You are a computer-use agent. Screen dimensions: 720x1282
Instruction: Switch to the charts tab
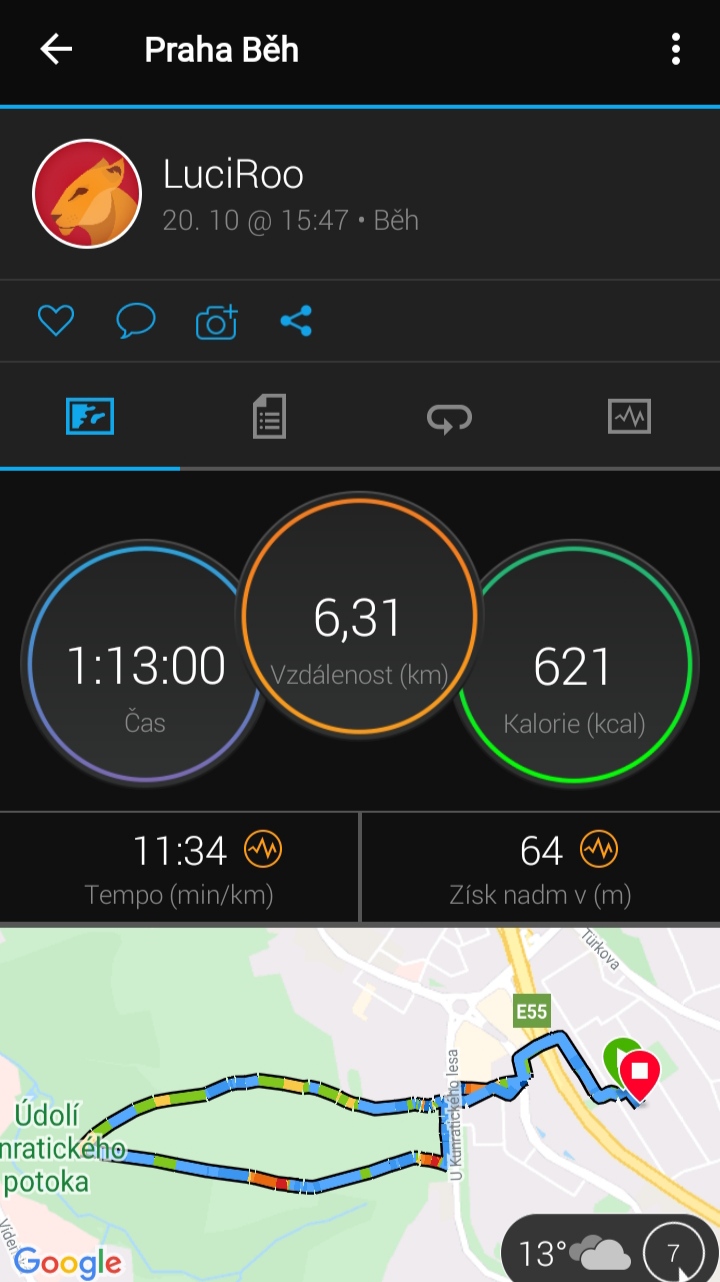[x=629, y=416]
